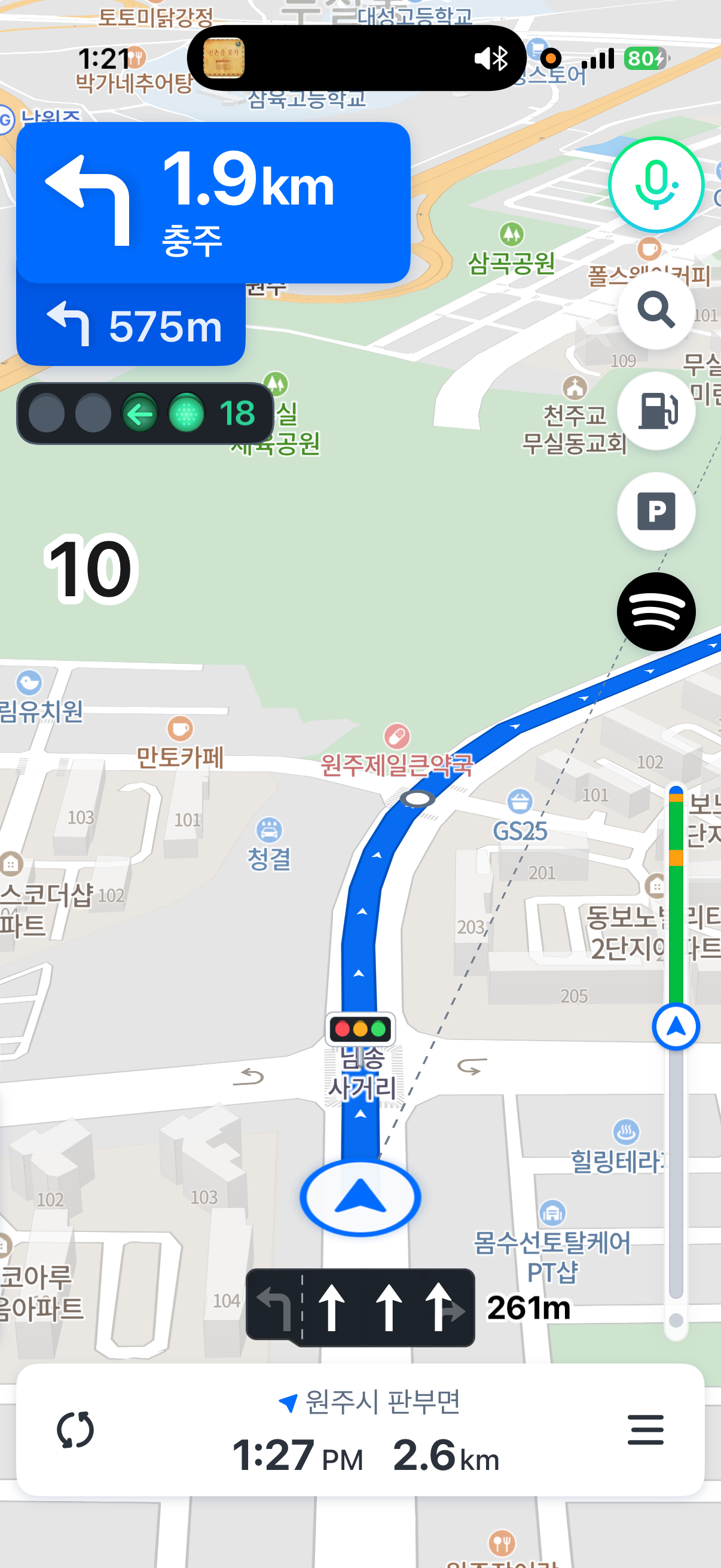This screenshot has width=721, height=1568.
Task: Open the hamburger menu in bottom panel
Action: click(x=645, y=1429)
